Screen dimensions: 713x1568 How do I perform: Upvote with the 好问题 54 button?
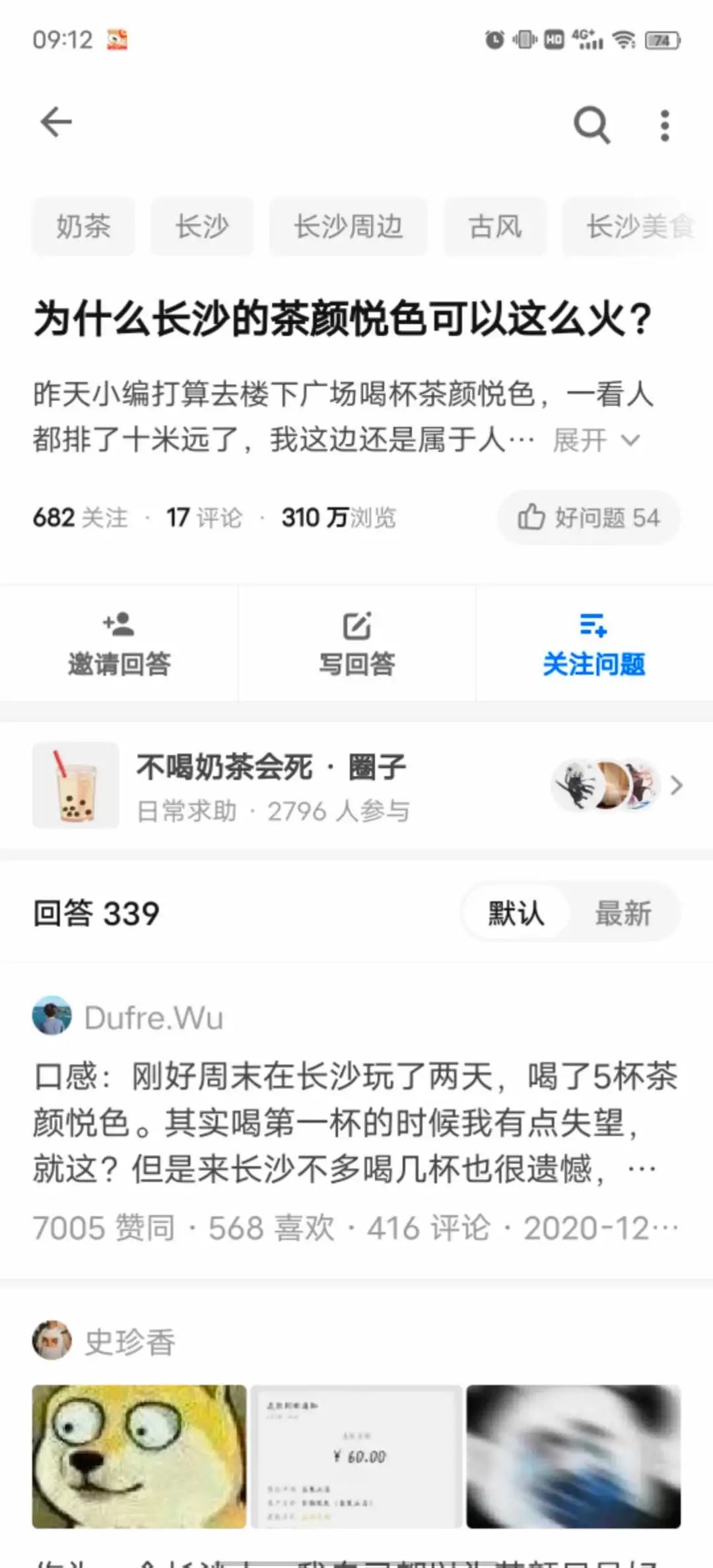pos(589,517)
